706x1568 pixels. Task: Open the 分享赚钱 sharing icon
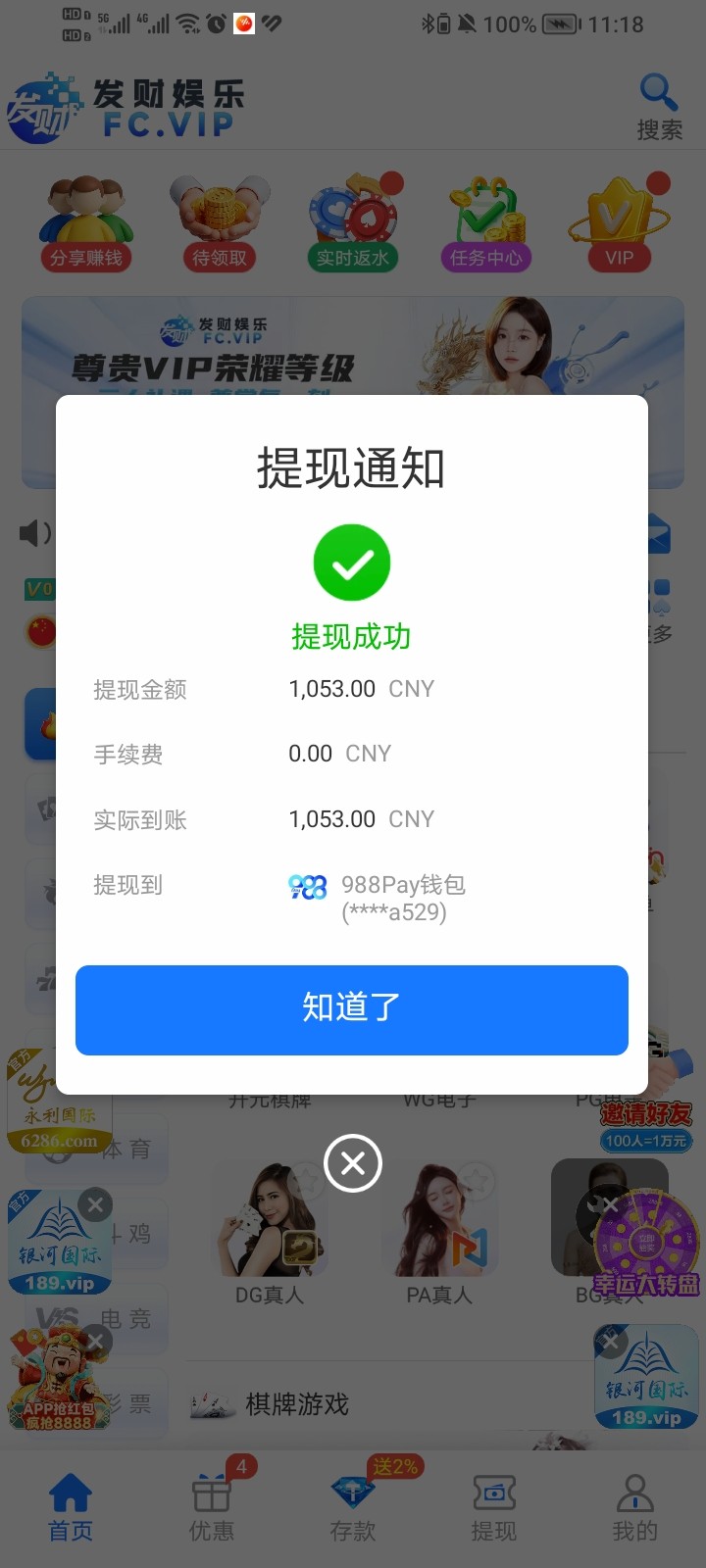click(x=84, y=220)
